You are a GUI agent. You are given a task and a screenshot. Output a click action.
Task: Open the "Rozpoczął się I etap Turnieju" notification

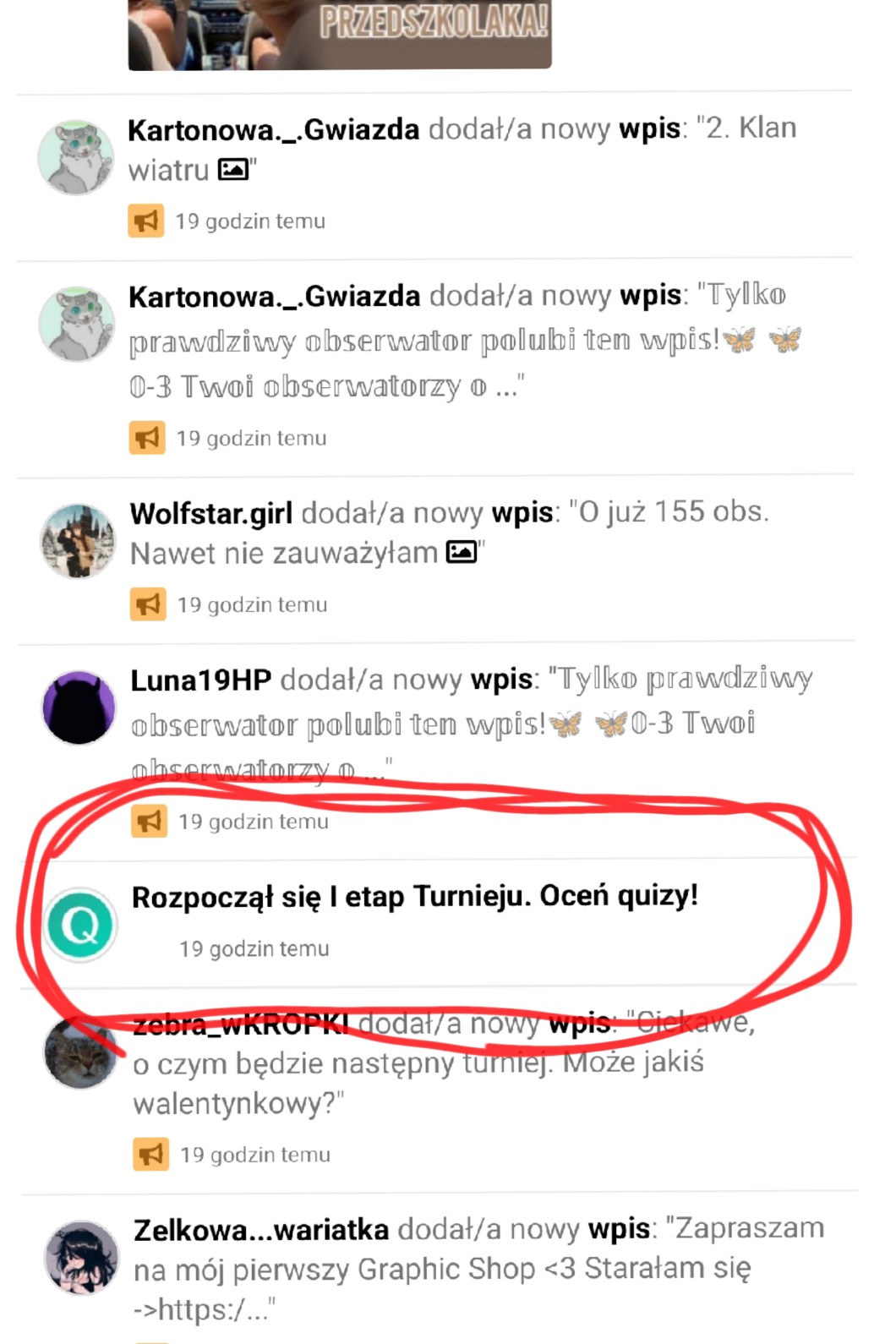(414, 897)
